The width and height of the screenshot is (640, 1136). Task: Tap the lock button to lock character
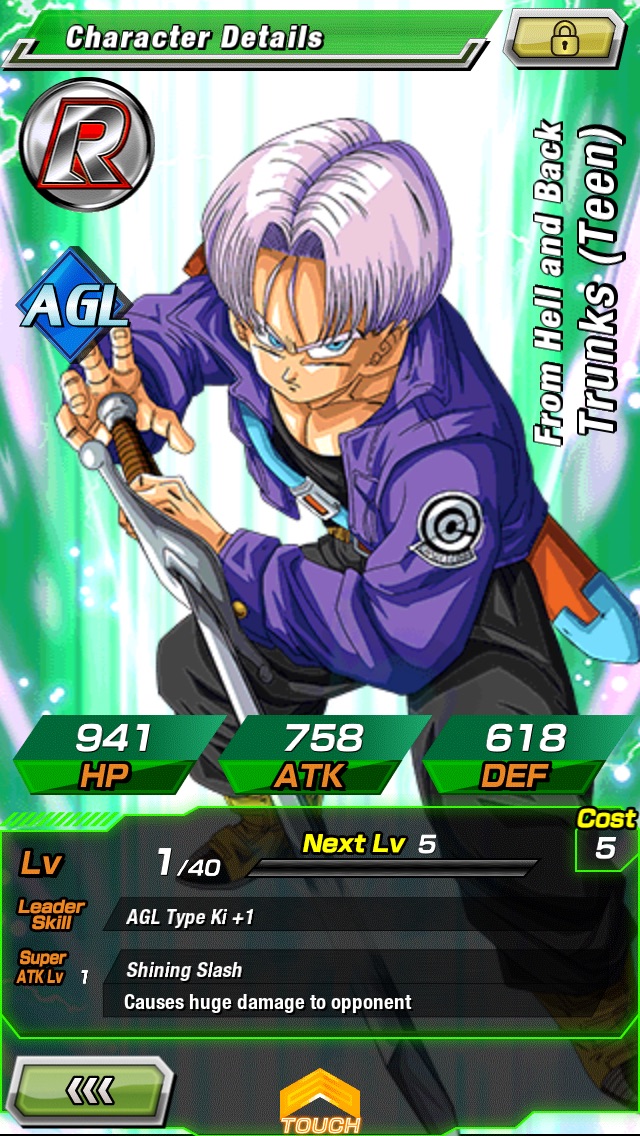pyautogui.click(x=565, y=38)
